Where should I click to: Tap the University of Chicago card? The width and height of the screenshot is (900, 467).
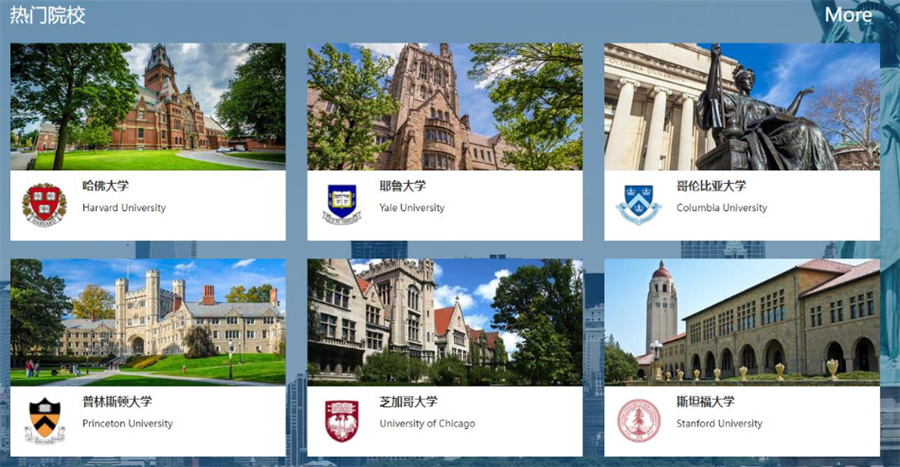coord(444,357)
